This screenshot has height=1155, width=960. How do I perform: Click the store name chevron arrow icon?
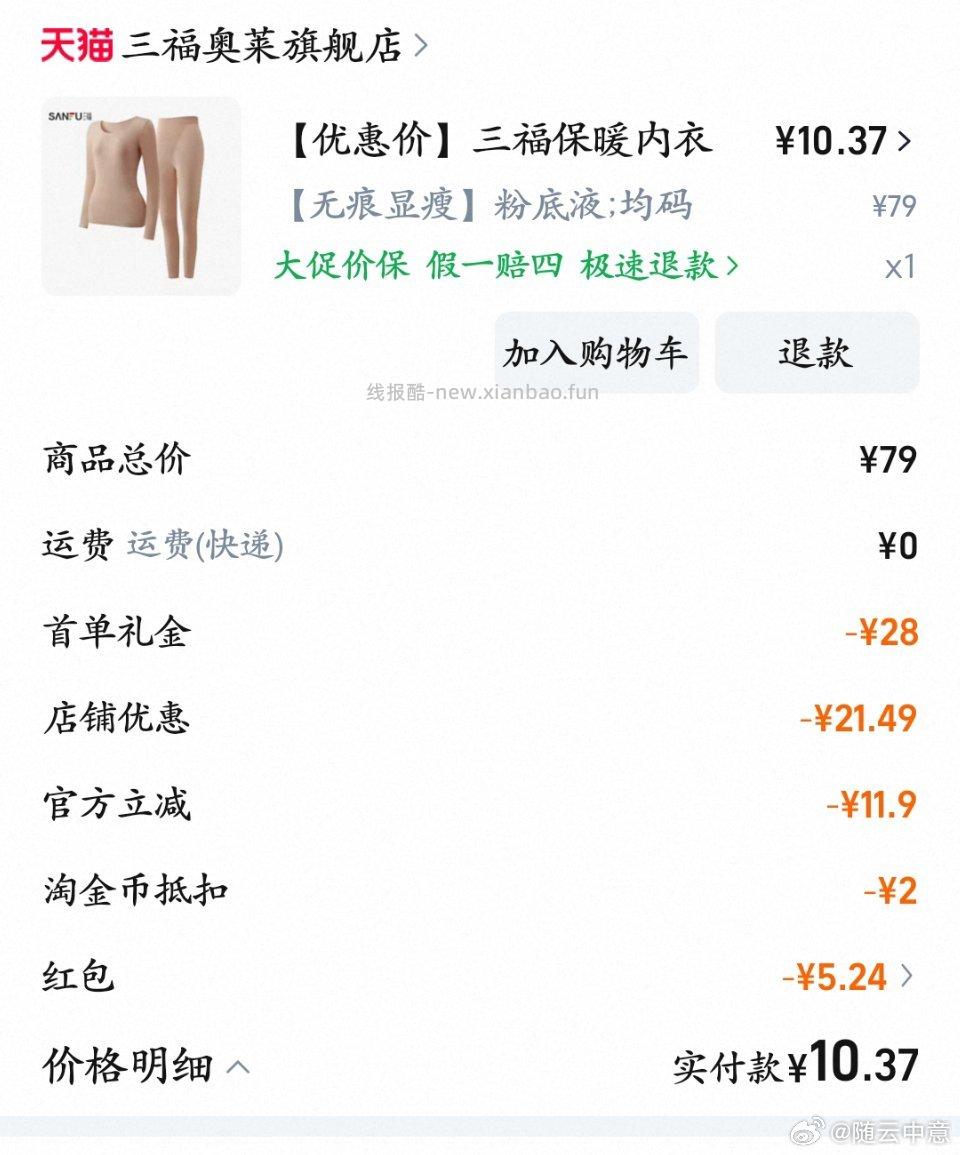click(423, 47)
